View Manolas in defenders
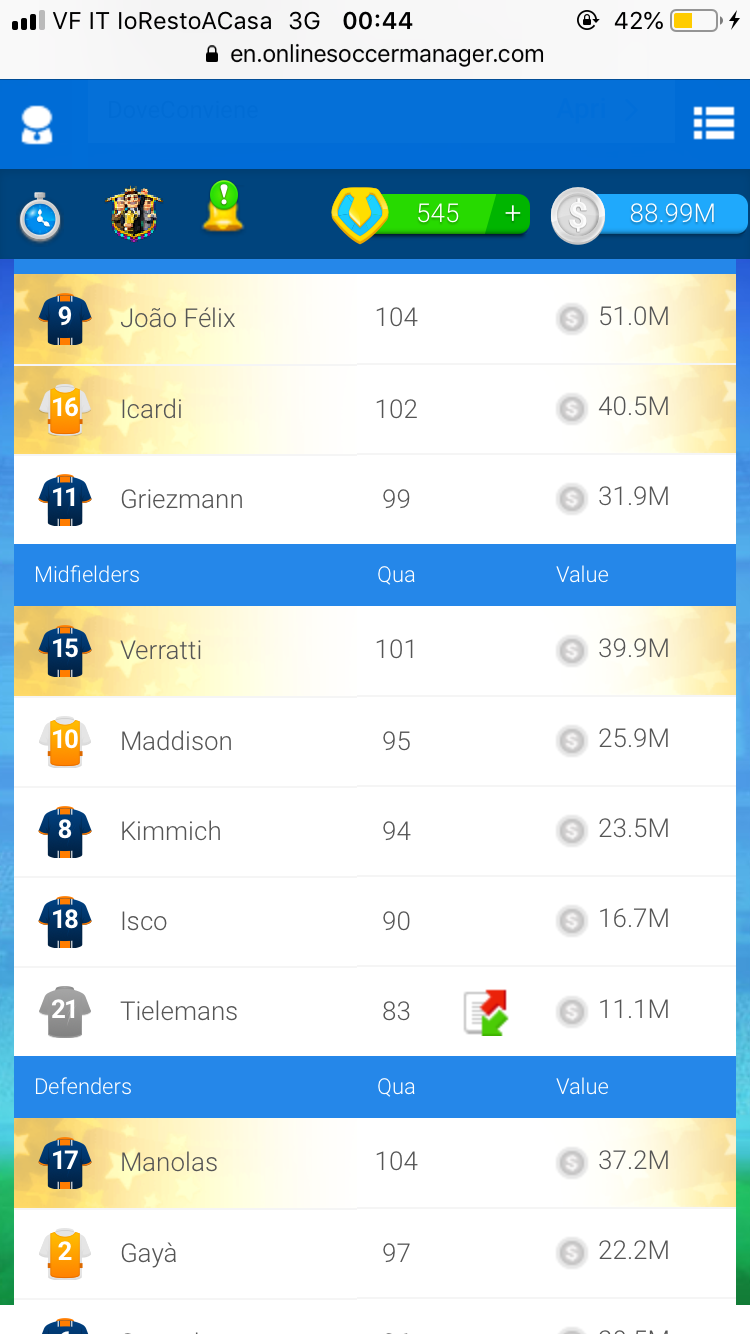The image size is (750, 1334). click(375, 1163)
